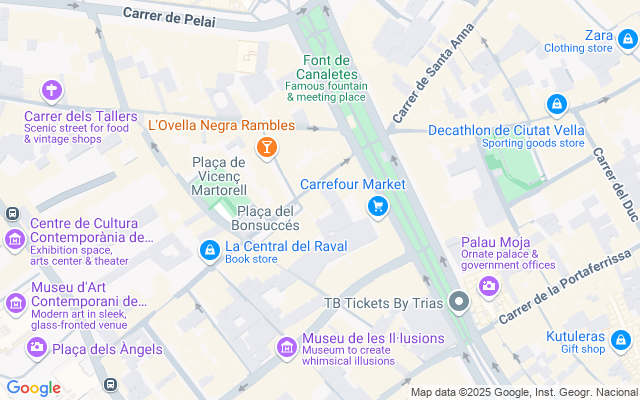Open the Plaça dels Àngels camera pin
Screen dimensions: 640x400
point(37,347)
